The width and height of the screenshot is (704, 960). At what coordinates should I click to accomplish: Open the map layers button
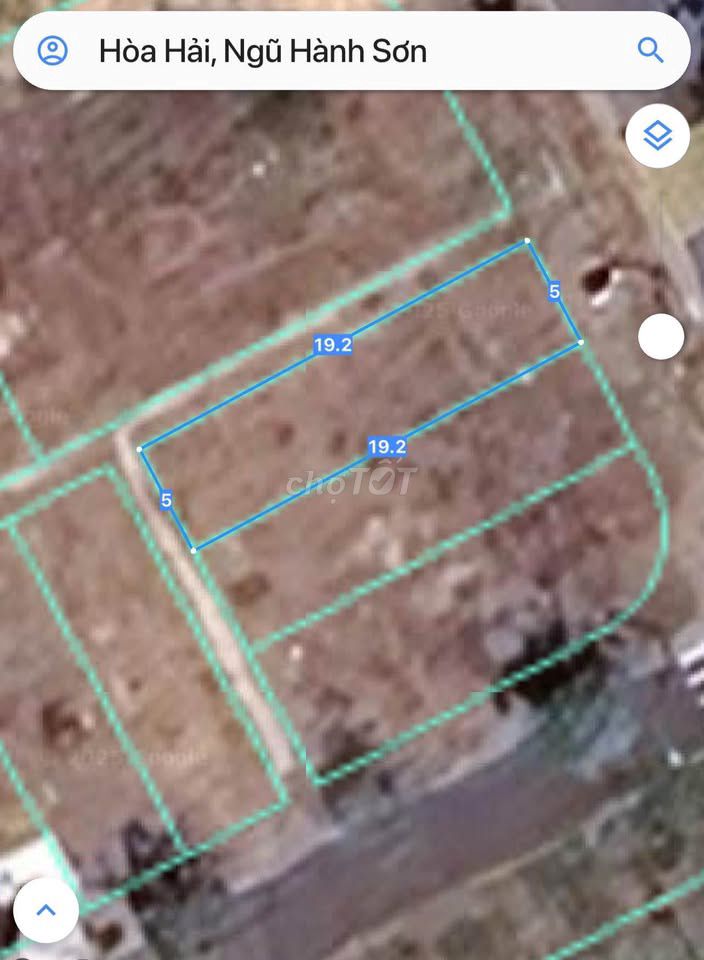657,135
